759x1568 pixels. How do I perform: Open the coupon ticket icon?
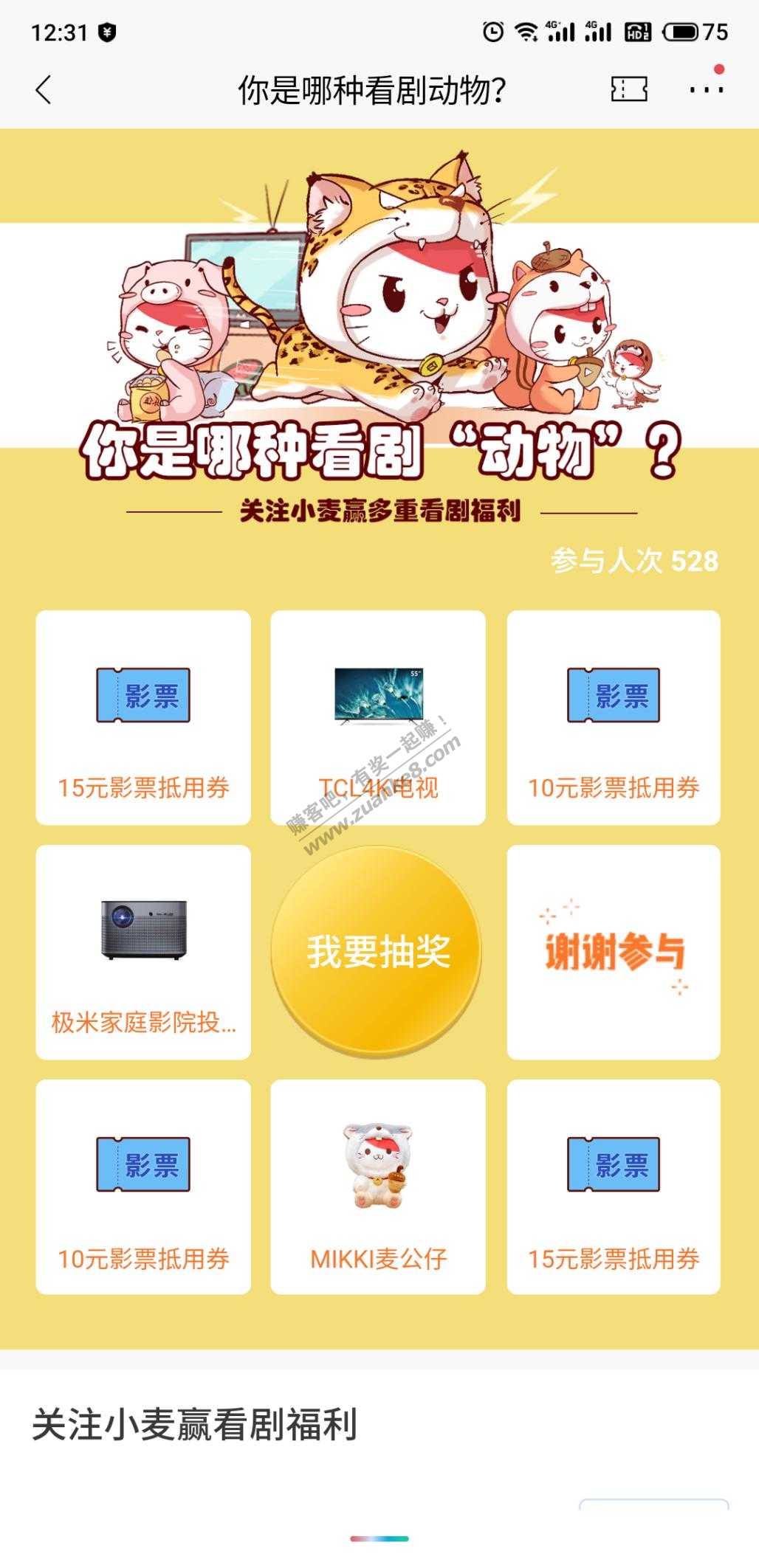coord(628,90)
